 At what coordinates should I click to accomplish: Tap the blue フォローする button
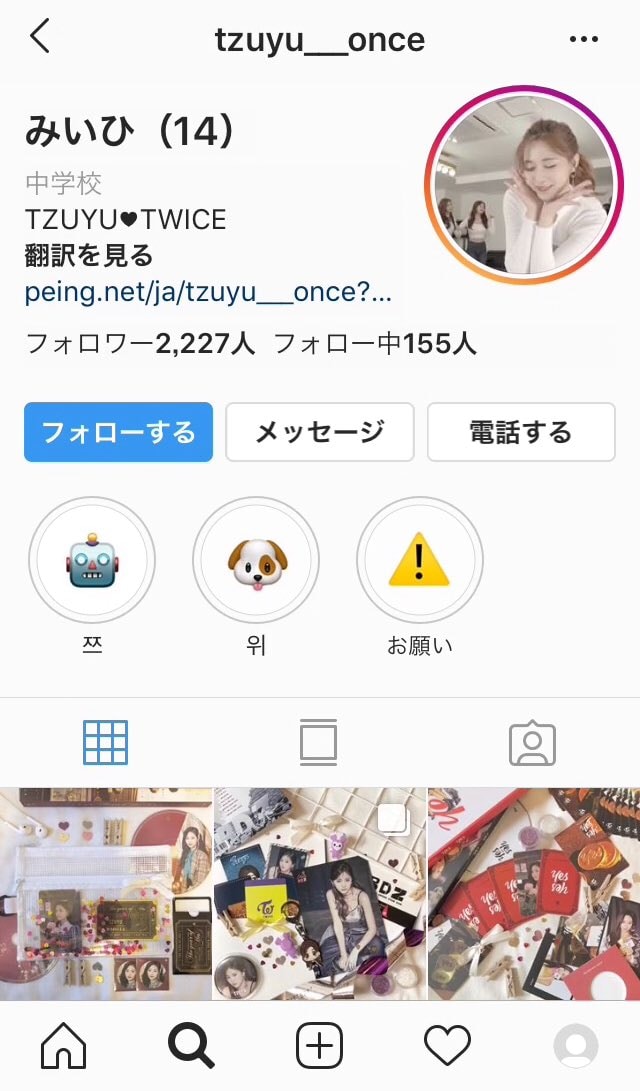point(118,432)
